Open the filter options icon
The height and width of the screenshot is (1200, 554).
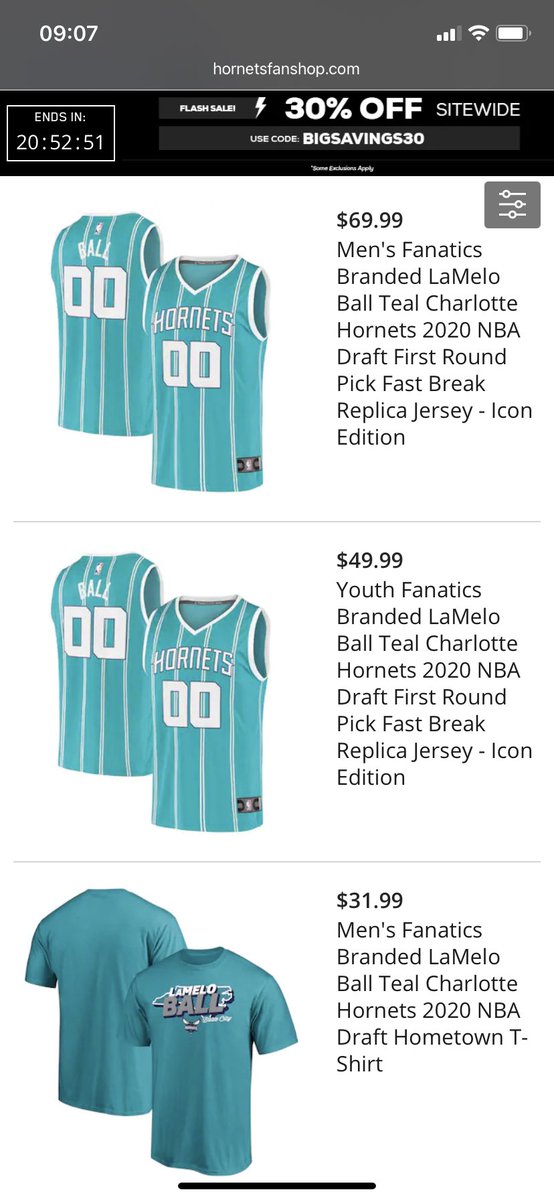coord(512,205)
